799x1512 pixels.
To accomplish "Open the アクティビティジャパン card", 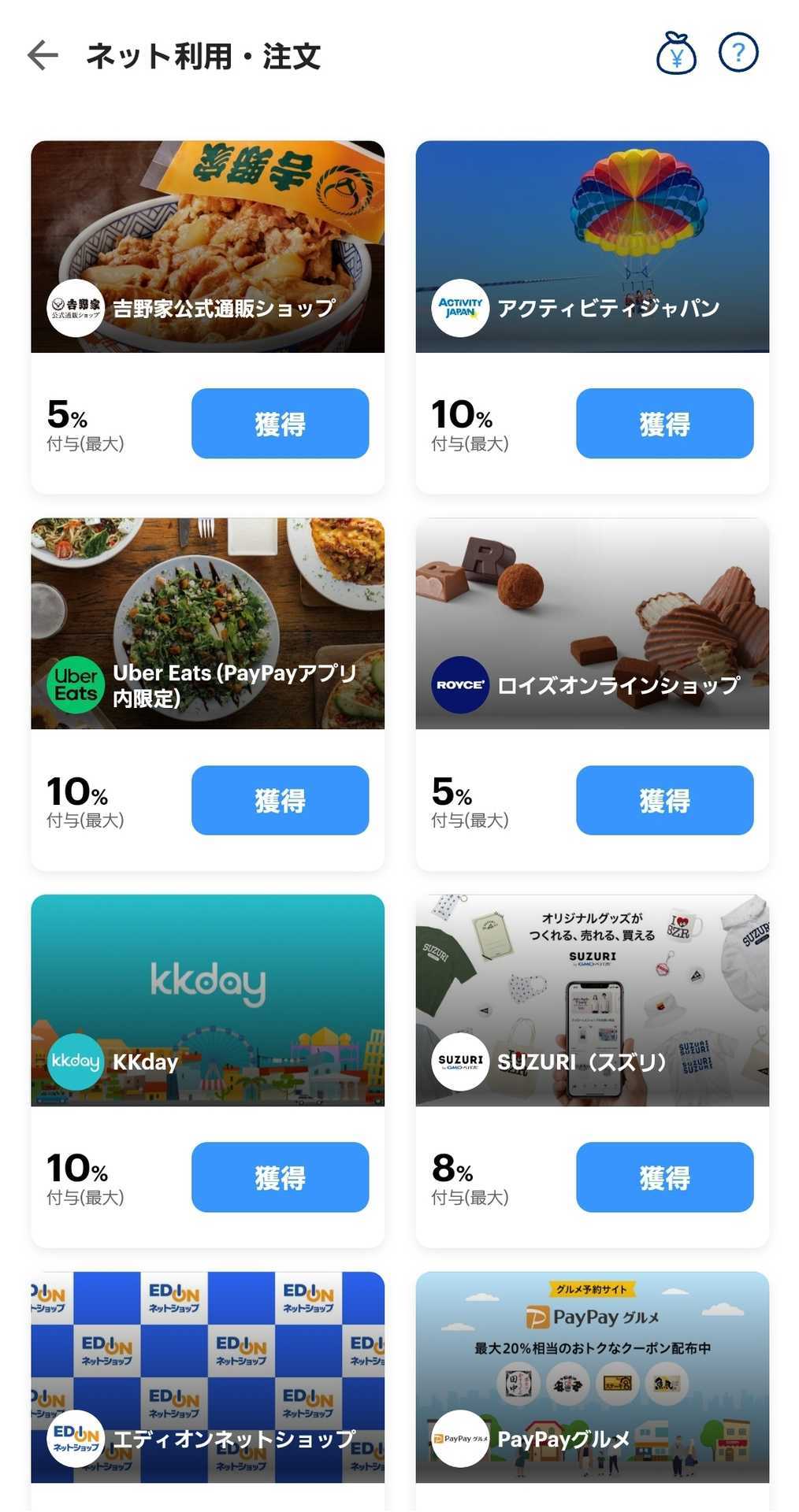I will click(x=592, y=246).
